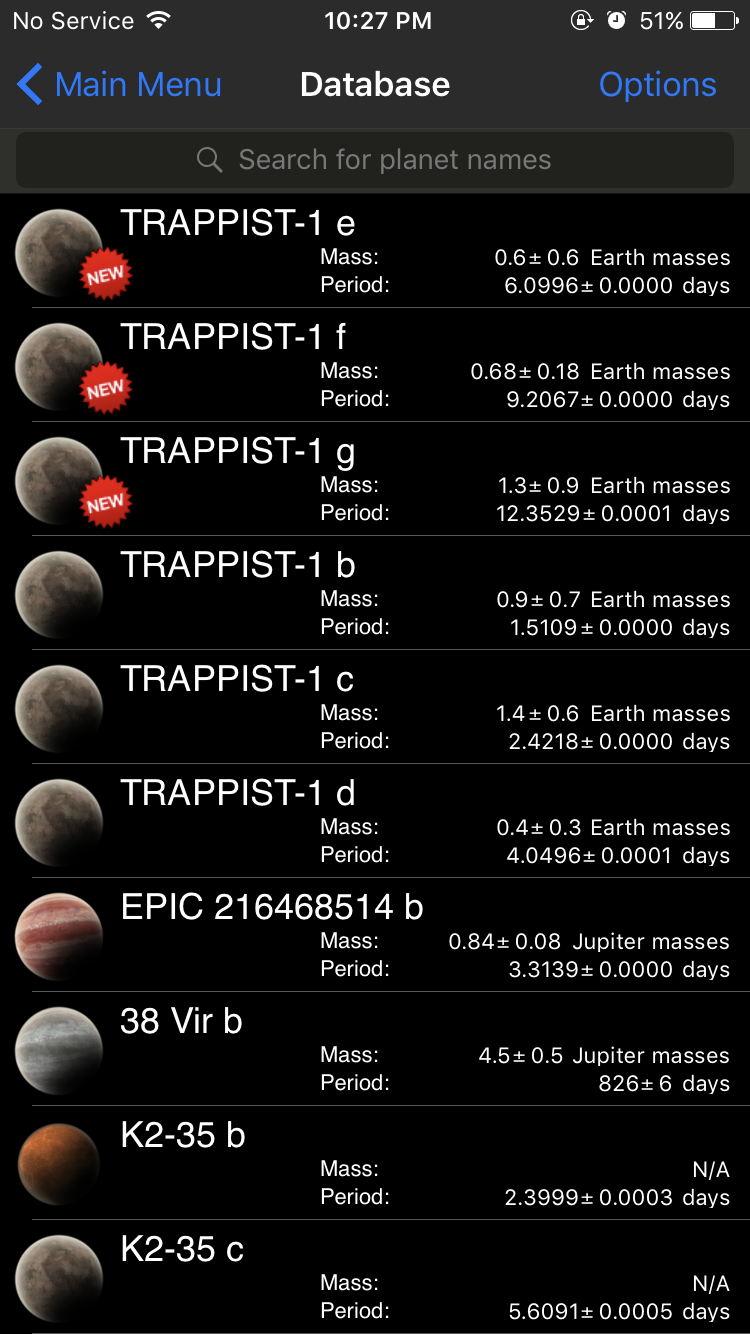
Task: Open the K2-35 b planet entry
Action: click(x=375, y=1162)
